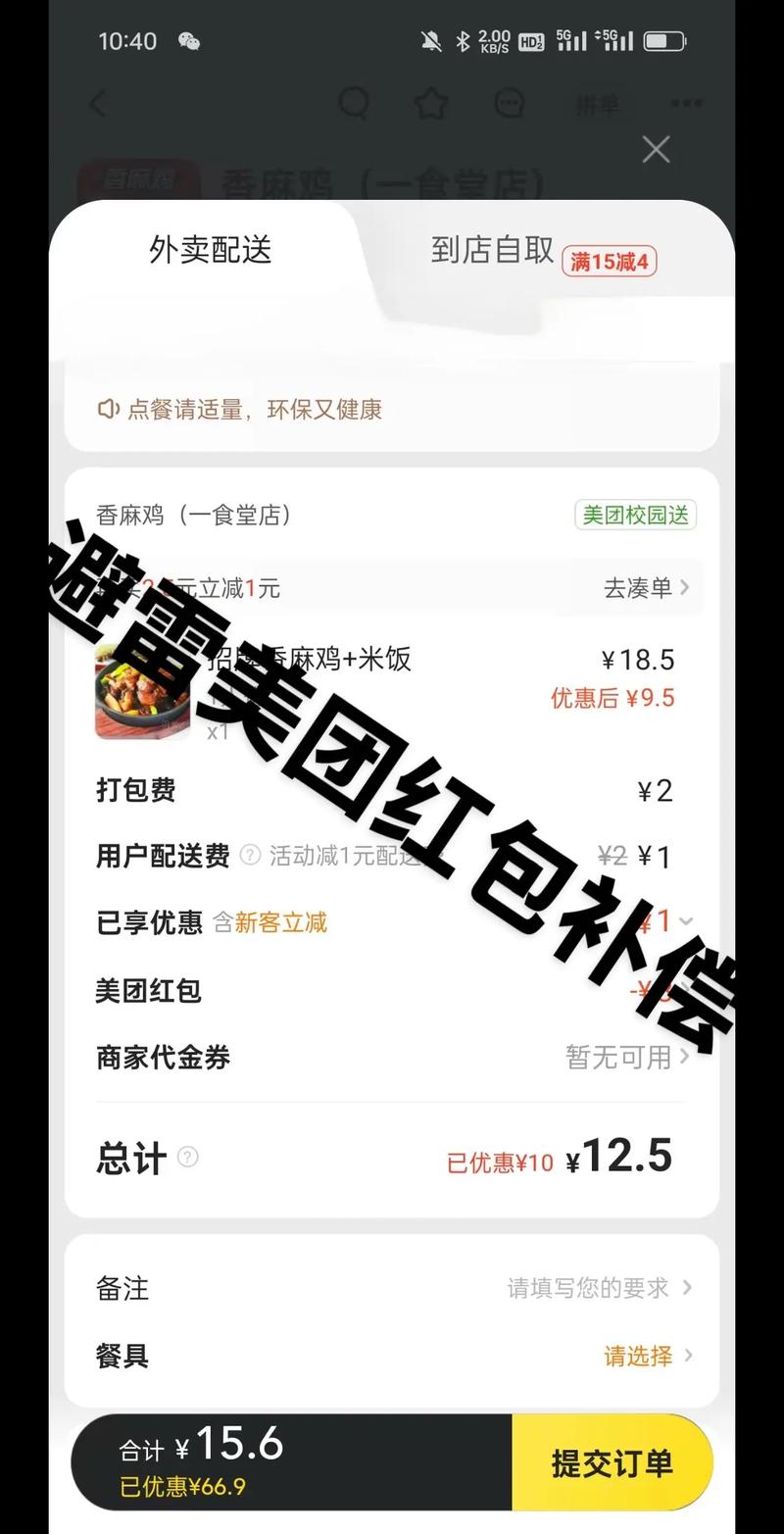Tap the 备注 field to add order notes

point(121,1290)
